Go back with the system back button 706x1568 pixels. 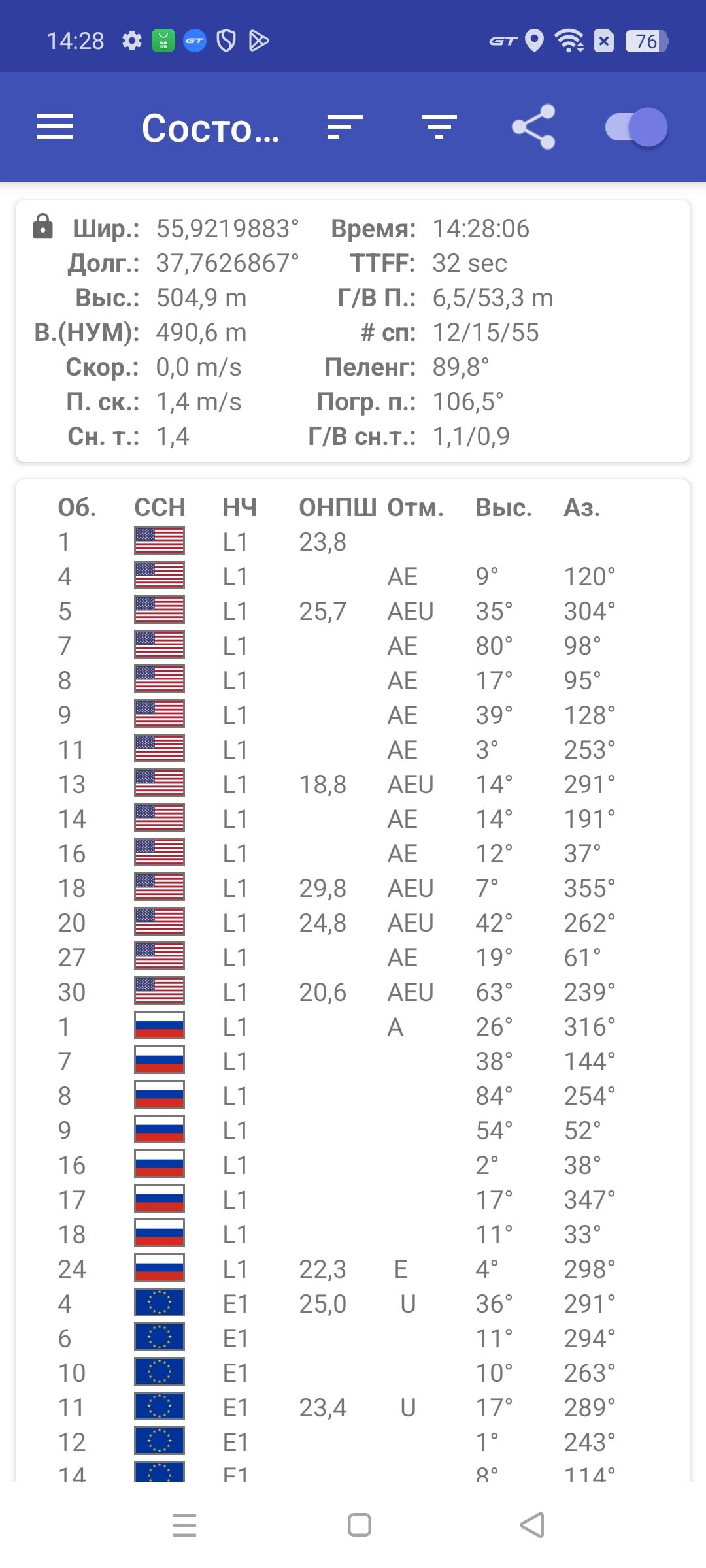point(532,1525)
